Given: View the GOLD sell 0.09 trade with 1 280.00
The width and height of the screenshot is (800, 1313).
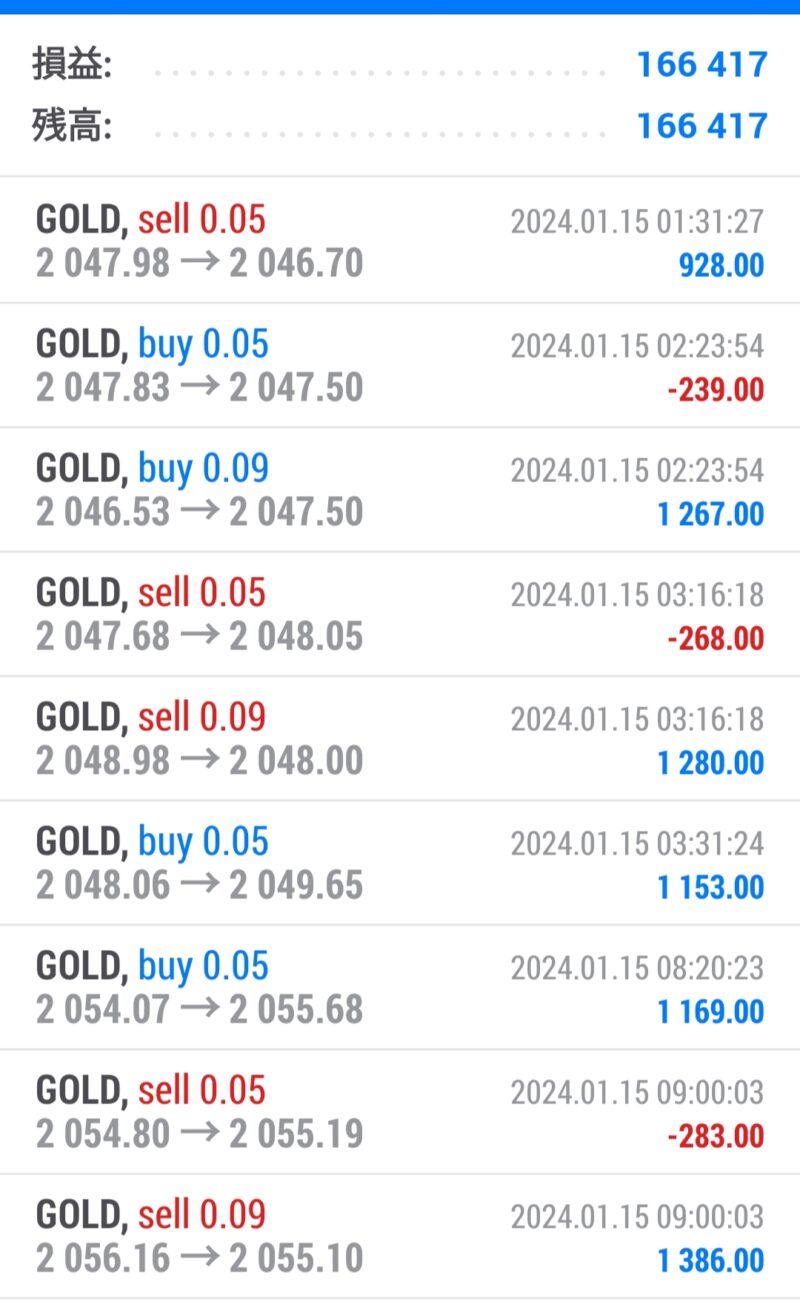Looking at the screenshot, I should pos(400,739).
